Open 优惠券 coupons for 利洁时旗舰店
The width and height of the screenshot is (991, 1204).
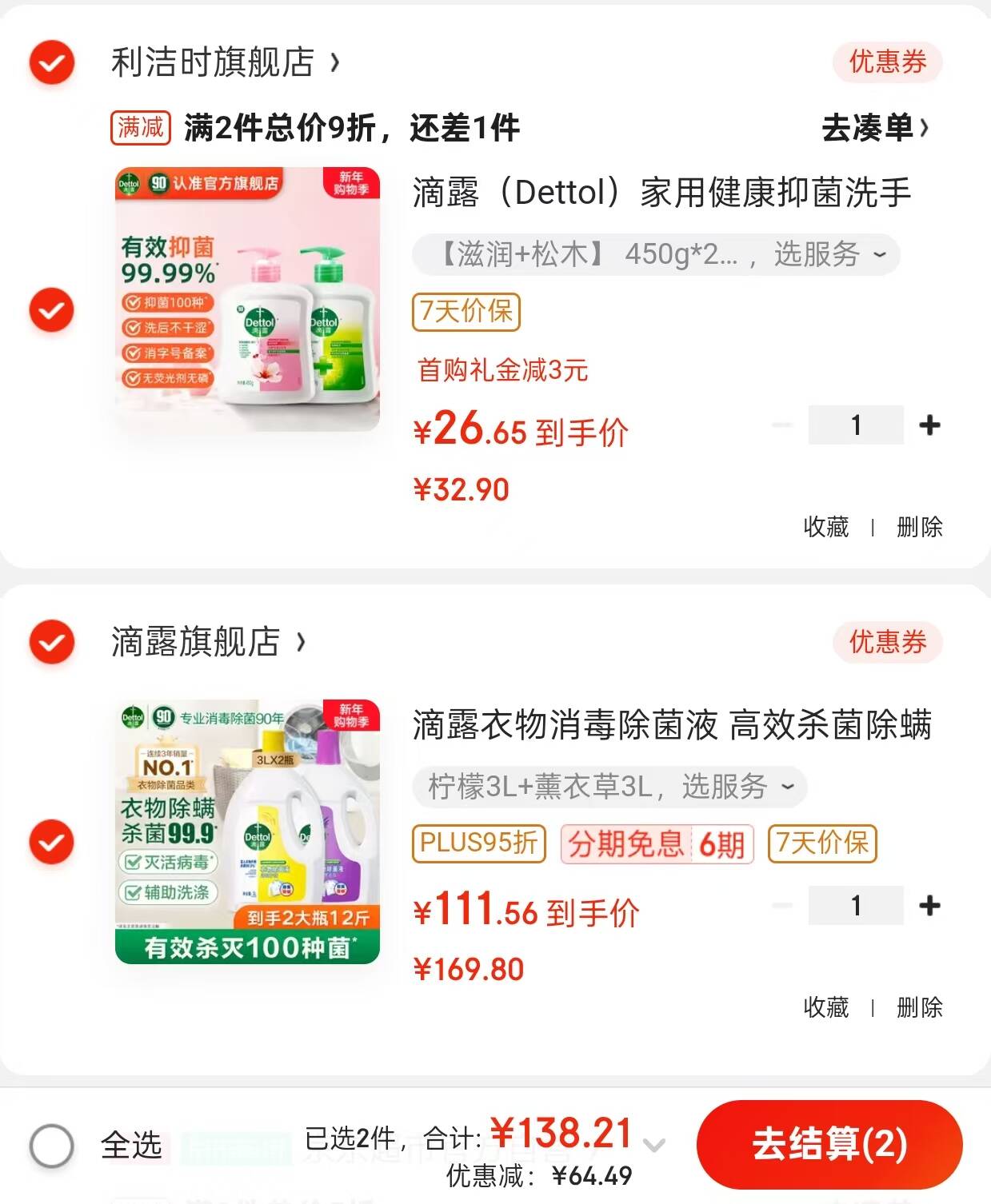[887, 62]
